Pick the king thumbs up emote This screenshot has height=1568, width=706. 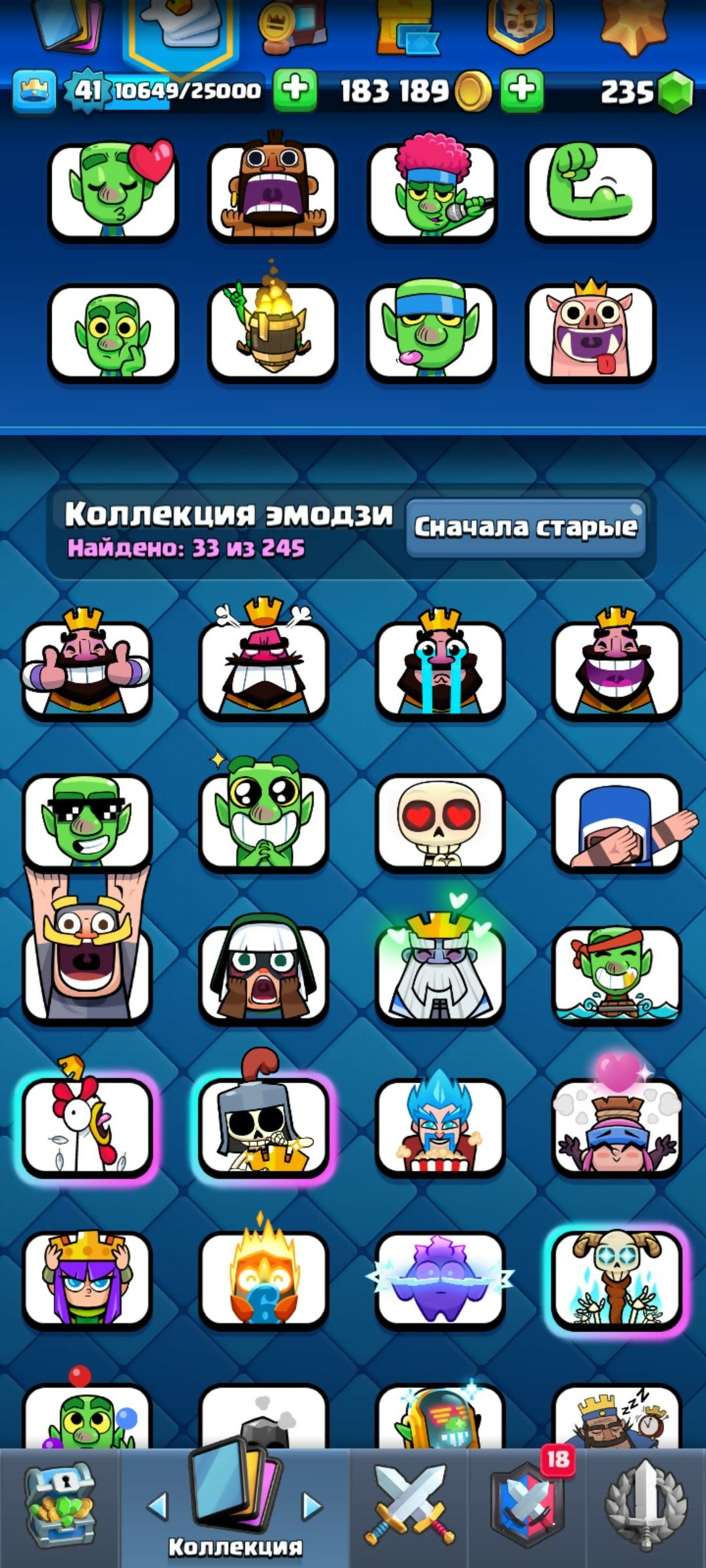(87, 670)
